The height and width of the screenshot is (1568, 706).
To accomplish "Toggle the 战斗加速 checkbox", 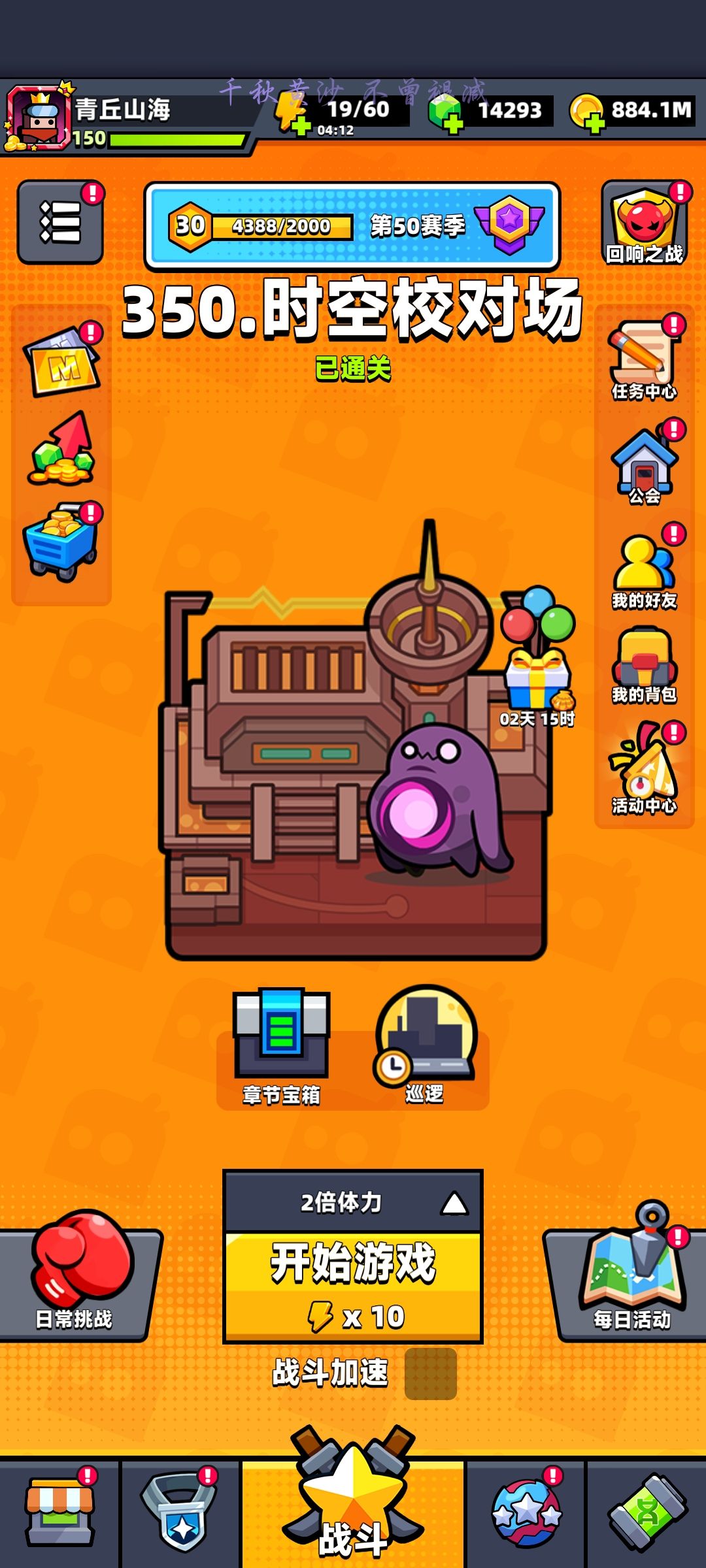I will point(430,1373).
